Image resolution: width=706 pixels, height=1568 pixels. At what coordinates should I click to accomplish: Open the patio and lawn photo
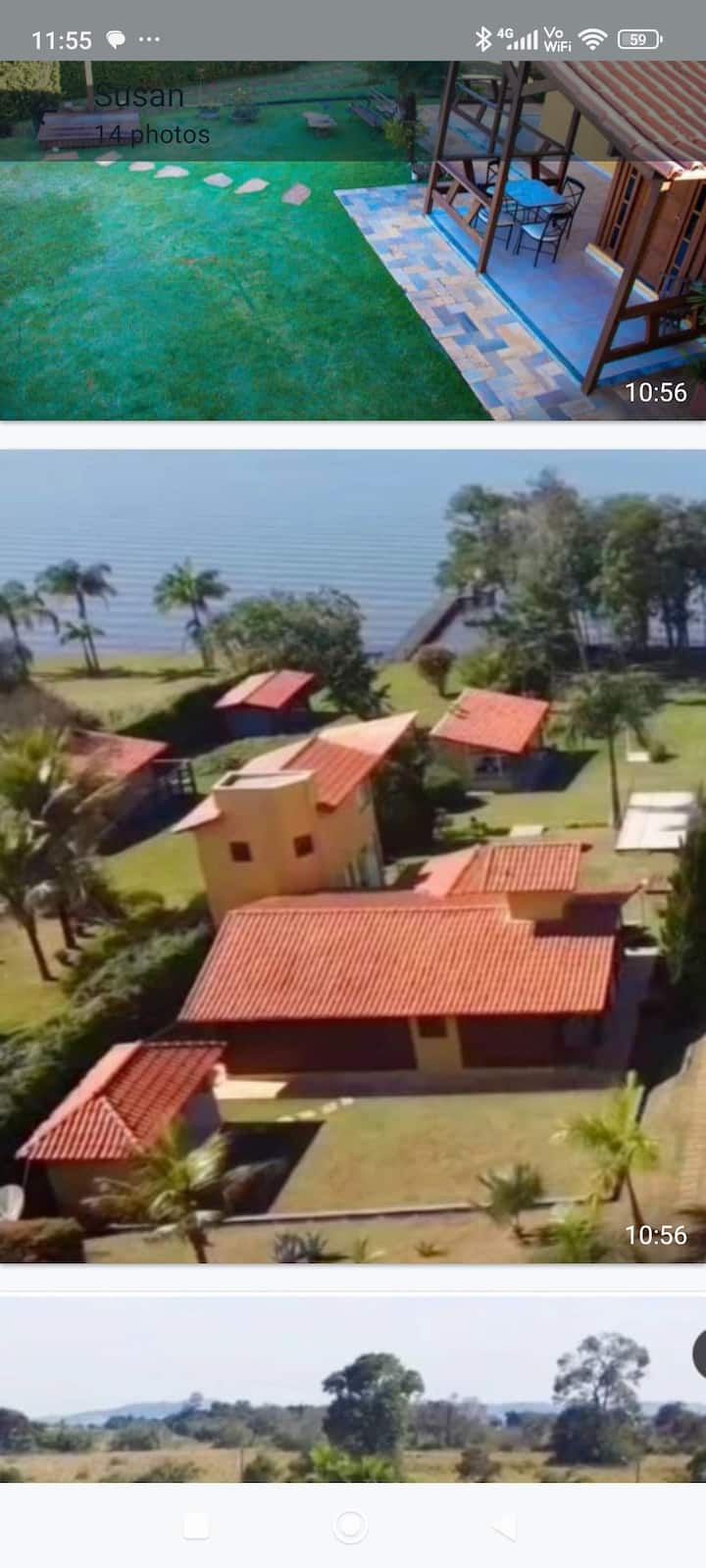click(353, 284)
